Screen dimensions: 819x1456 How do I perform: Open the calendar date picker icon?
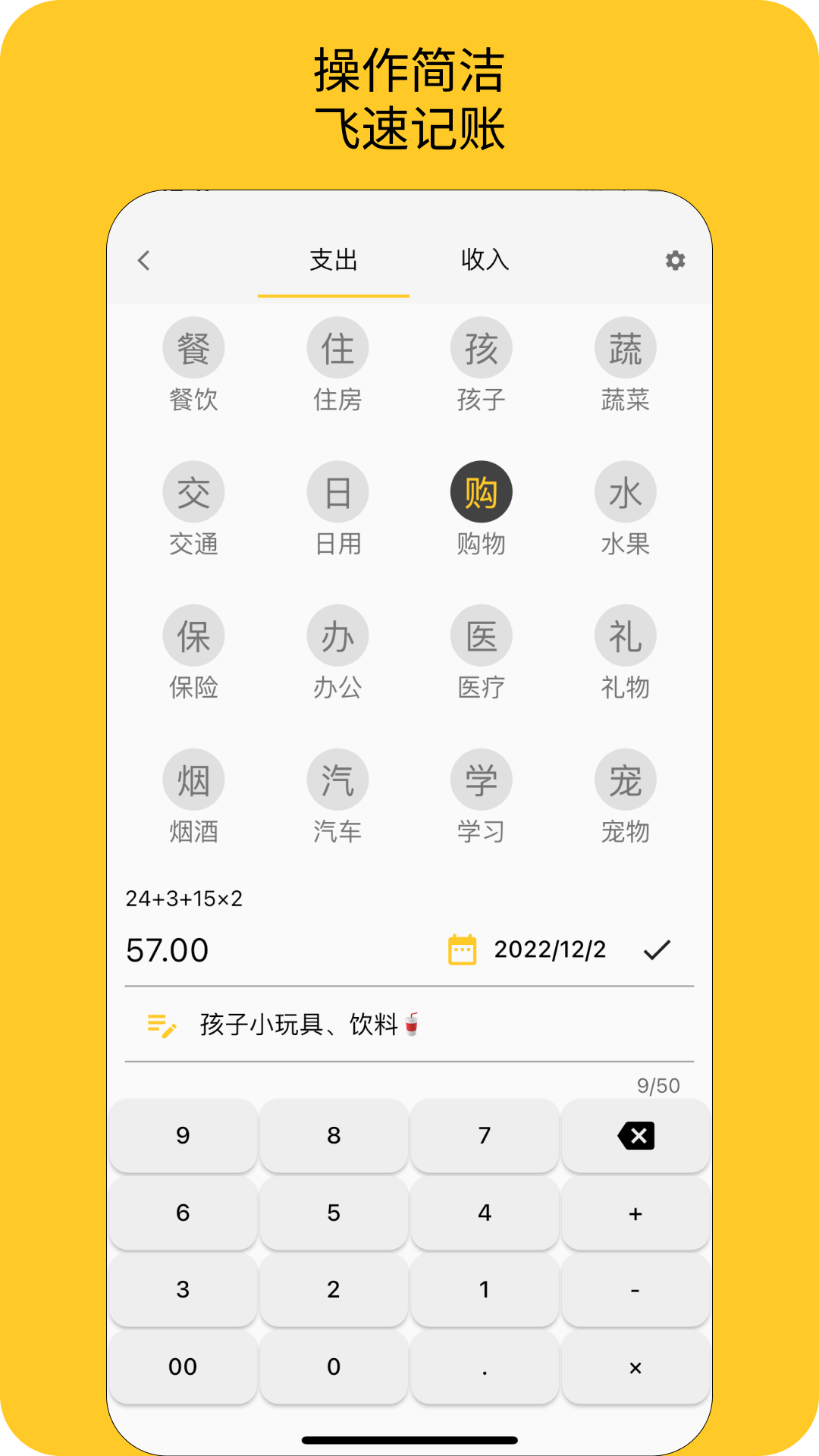[462, 947]
